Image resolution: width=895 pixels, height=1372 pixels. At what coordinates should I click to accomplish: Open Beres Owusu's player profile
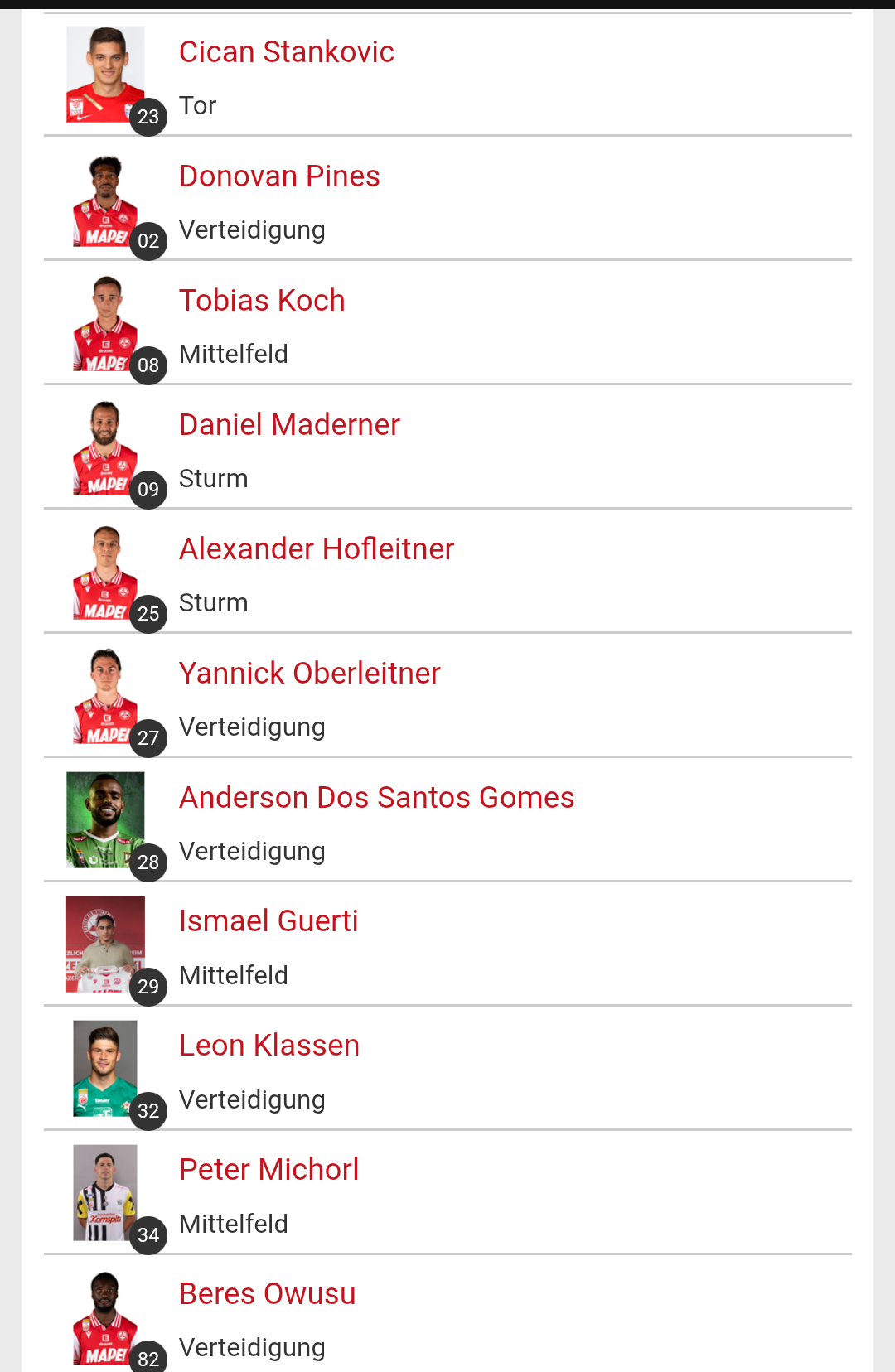pos(268,1294)
